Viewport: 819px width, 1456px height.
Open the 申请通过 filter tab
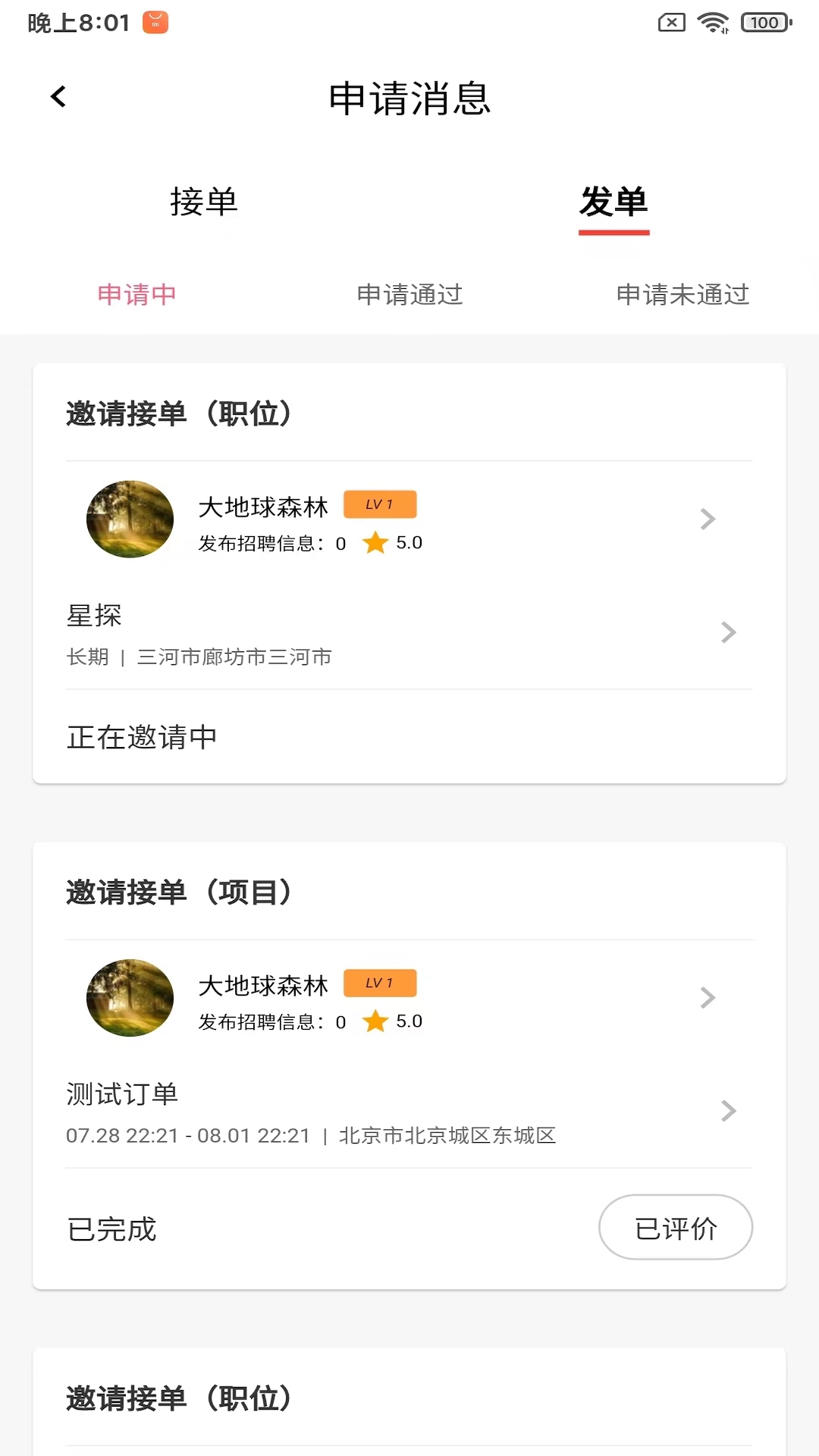pyautogui.click(x=409, y=295)
